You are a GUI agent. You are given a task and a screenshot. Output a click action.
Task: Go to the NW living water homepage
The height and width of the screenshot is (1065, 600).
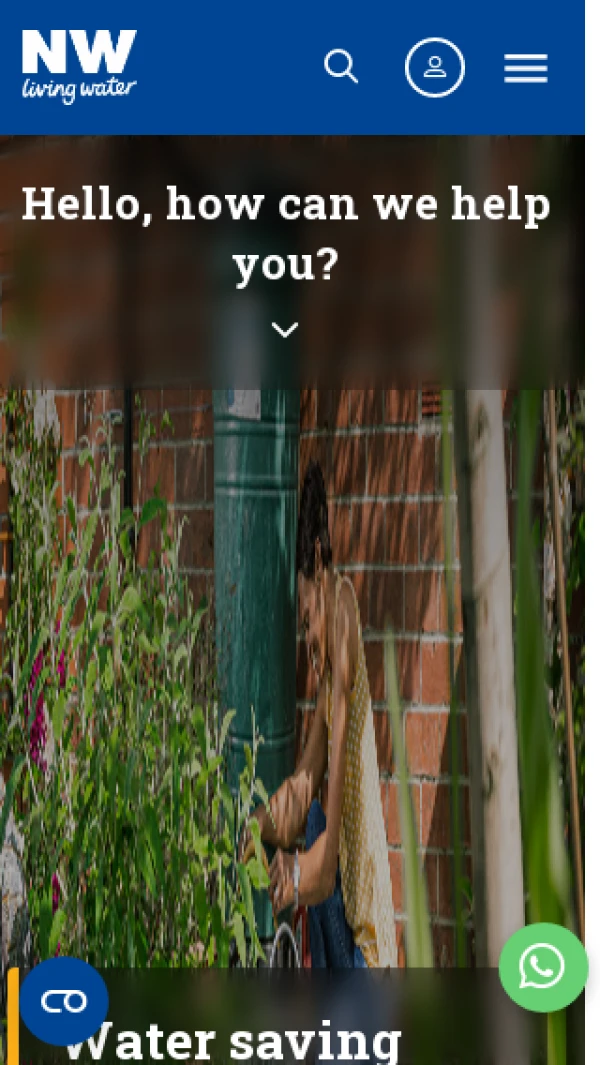[x=79, y=66]
